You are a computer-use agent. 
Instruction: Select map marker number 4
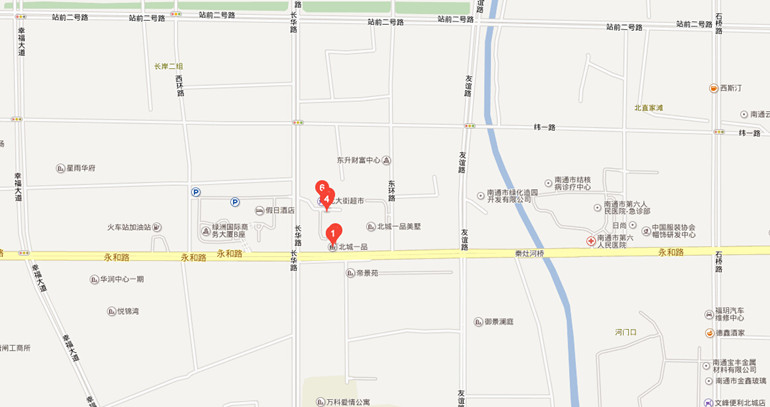click(x=327, y=198)
